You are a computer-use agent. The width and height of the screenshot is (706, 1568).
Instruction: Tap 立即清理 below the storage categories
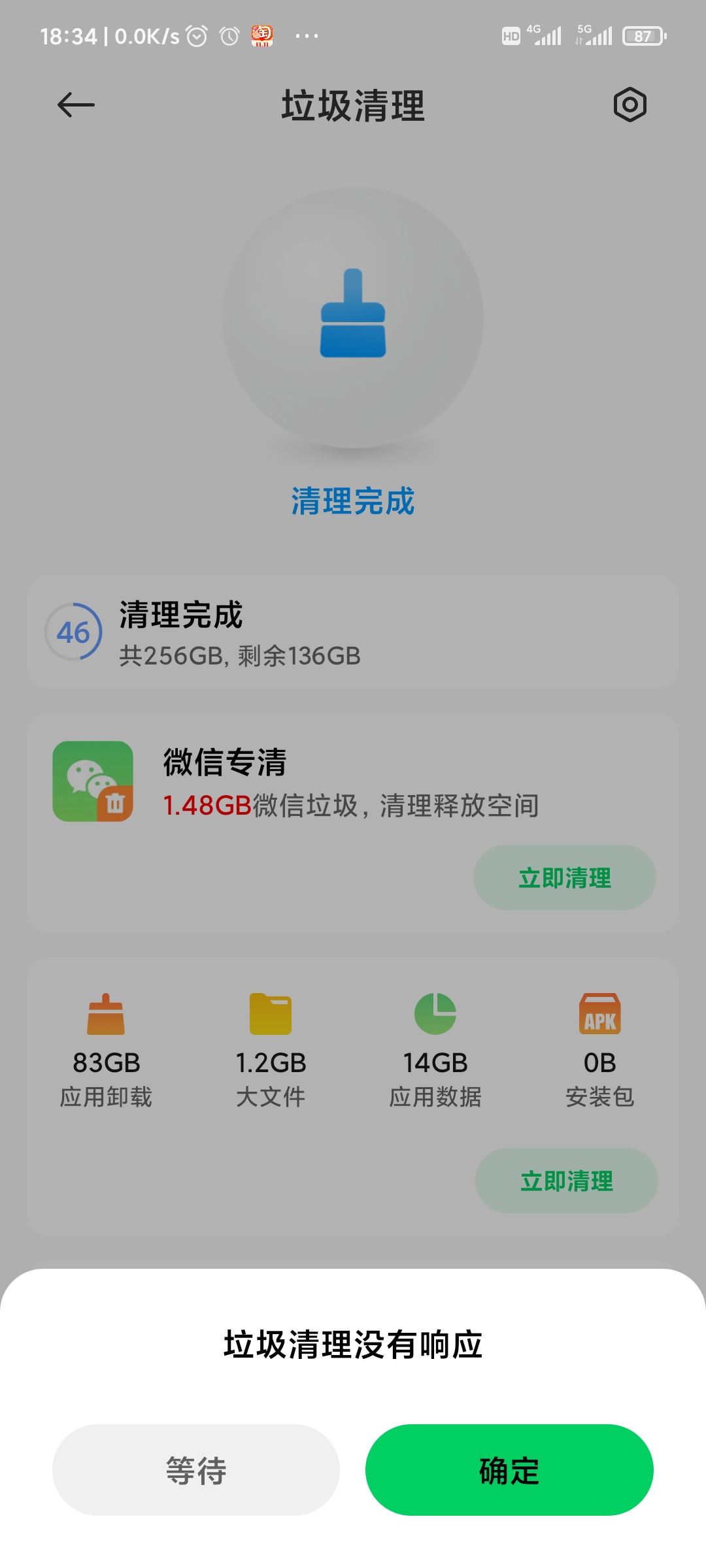point(567,1181)
